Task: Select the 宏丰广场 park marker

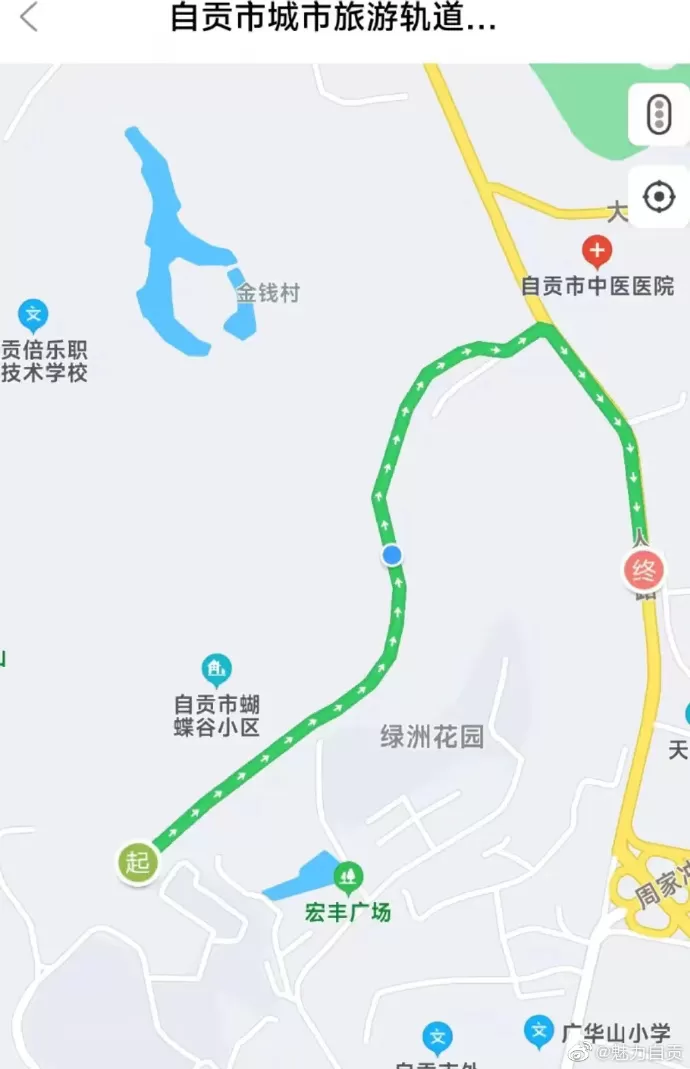Action: click(348, 878)
